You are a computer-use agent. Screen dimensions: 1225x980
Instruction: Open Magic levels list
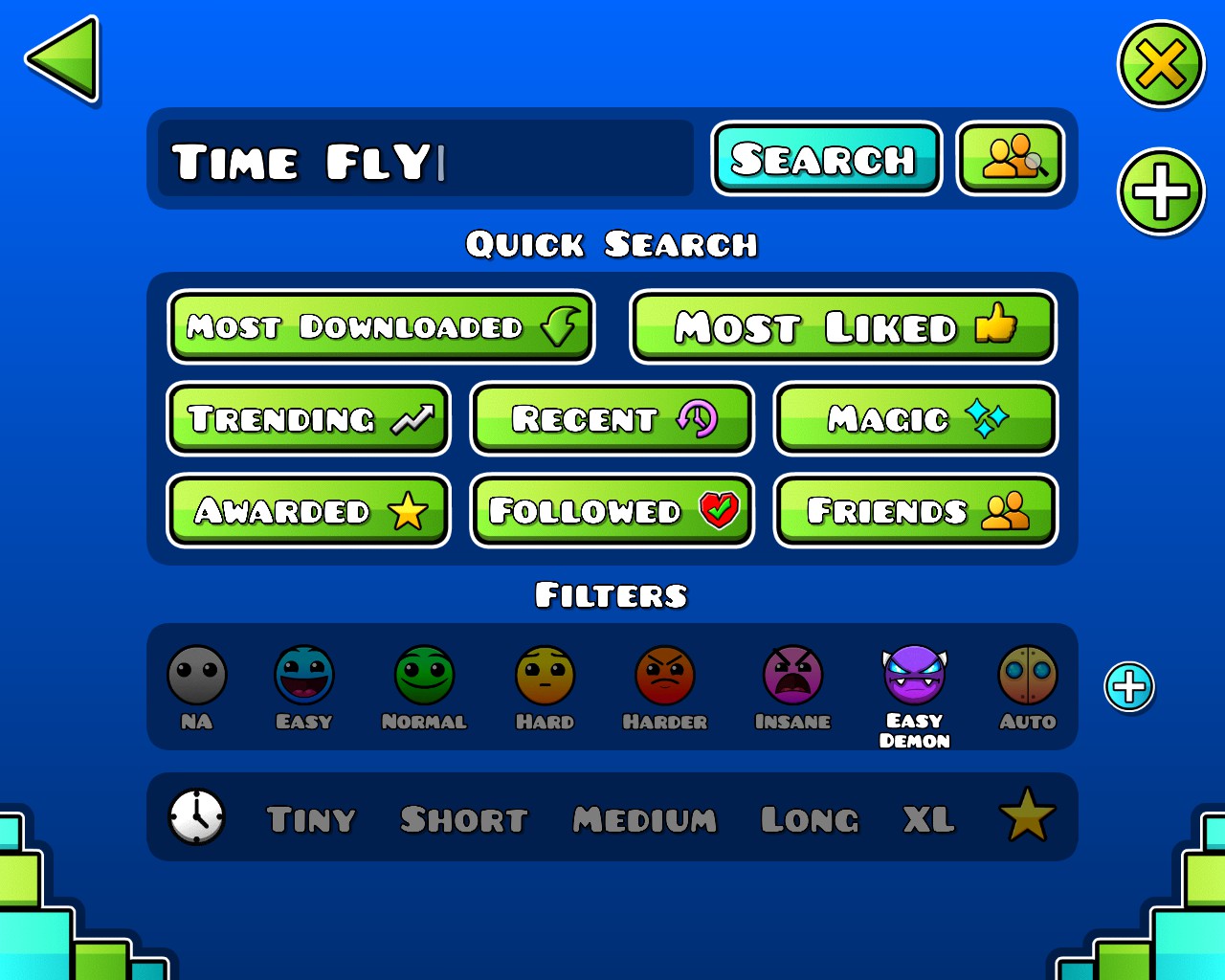tap(916, 419)
